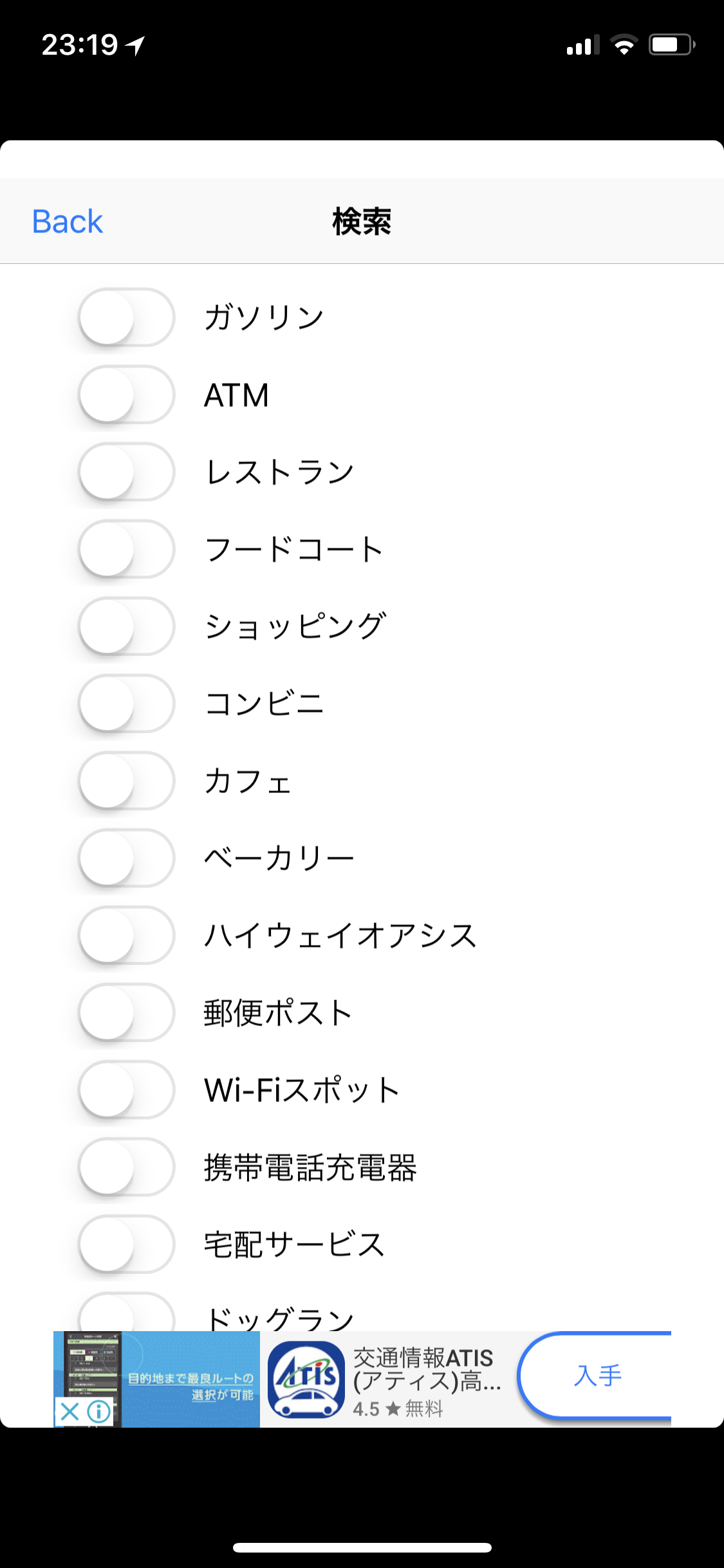
Task: Turn on the カフェ switch
Action: pyautogui.click(x=126, y=781)
